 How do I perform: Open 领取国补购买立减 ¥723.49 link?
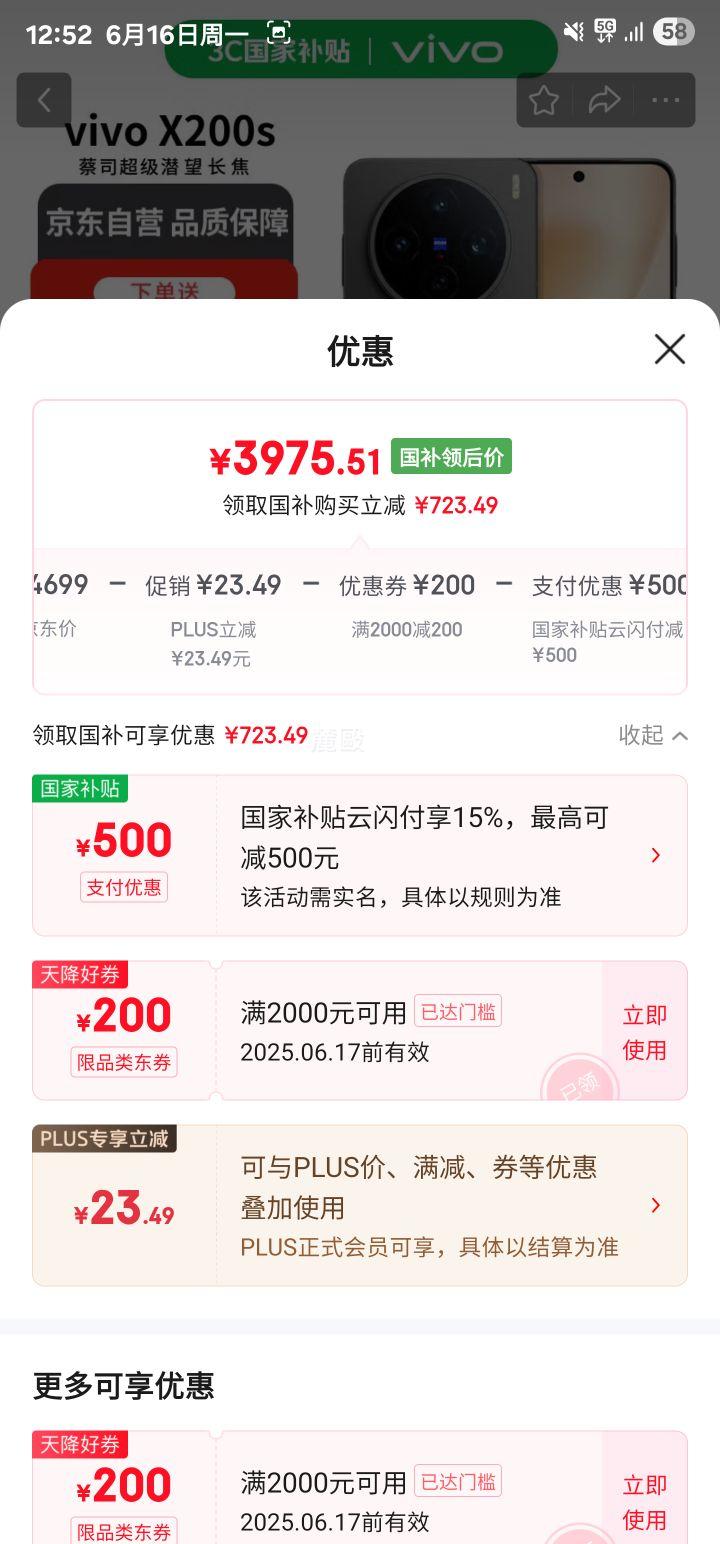(360, 506)
